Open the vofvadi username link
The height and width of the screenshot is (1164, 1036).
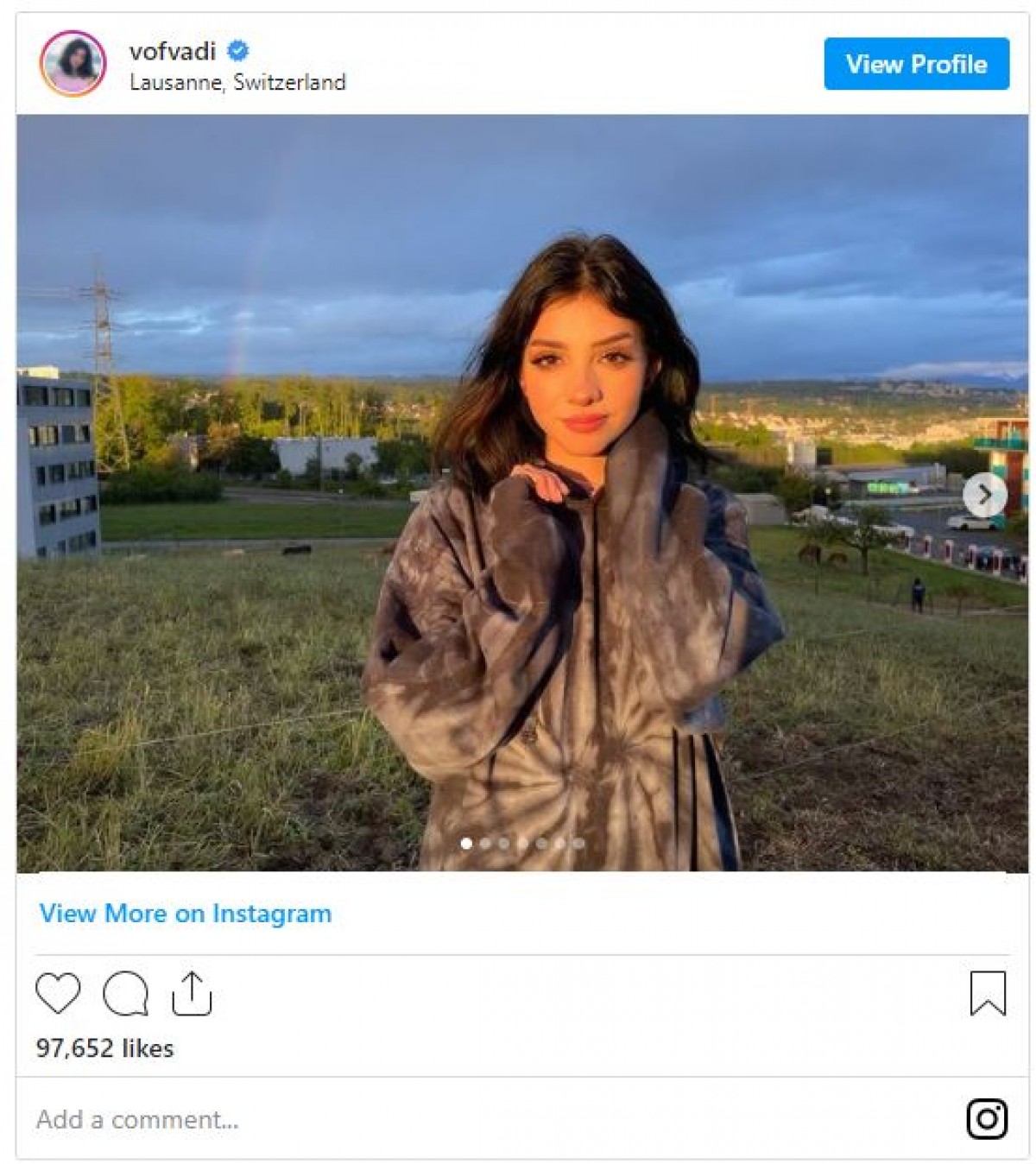(172, 51)
